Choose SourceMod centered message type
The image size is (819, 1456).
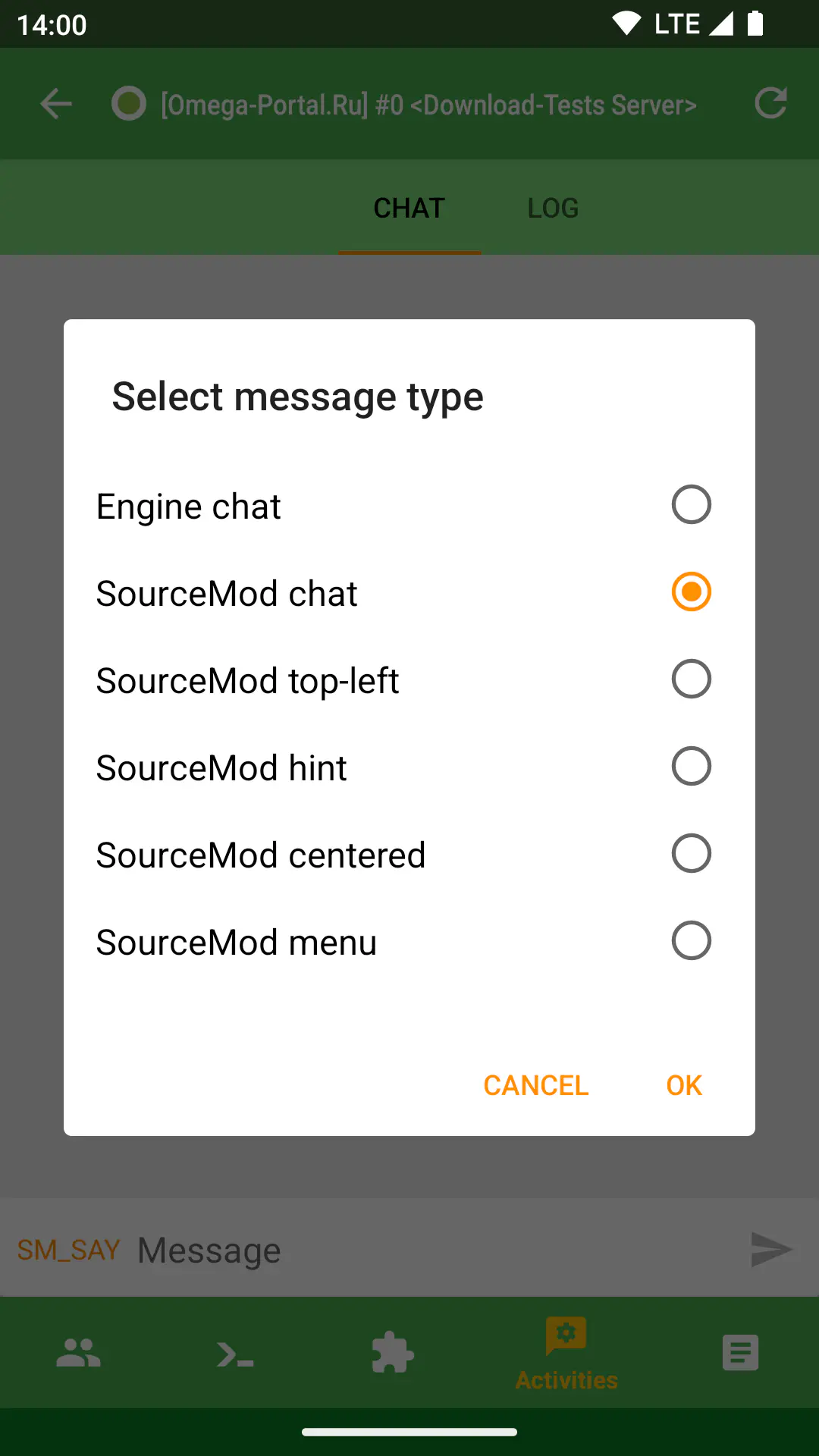point(409,854)
